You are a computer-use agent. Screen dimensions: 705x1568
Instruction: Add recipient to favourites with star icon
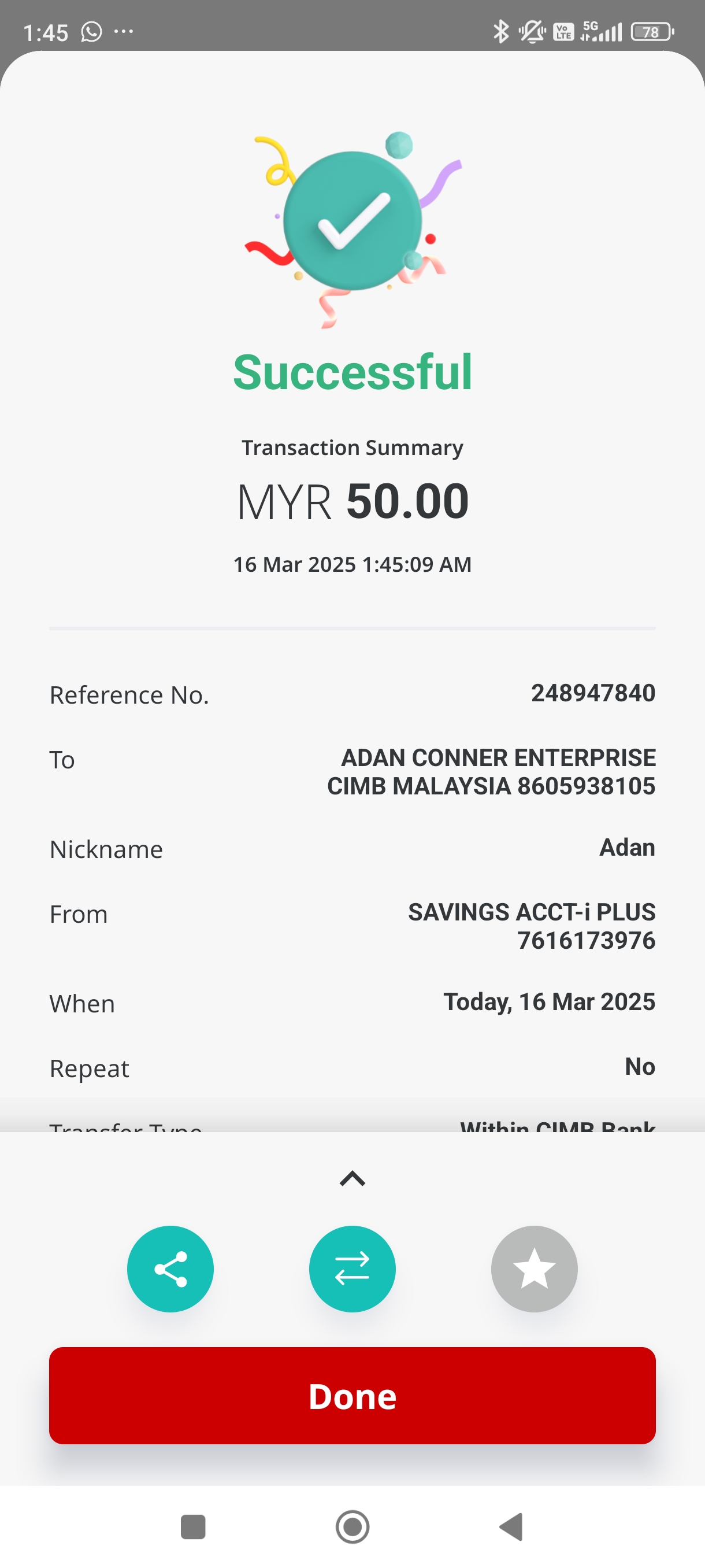coord(534,1269)
